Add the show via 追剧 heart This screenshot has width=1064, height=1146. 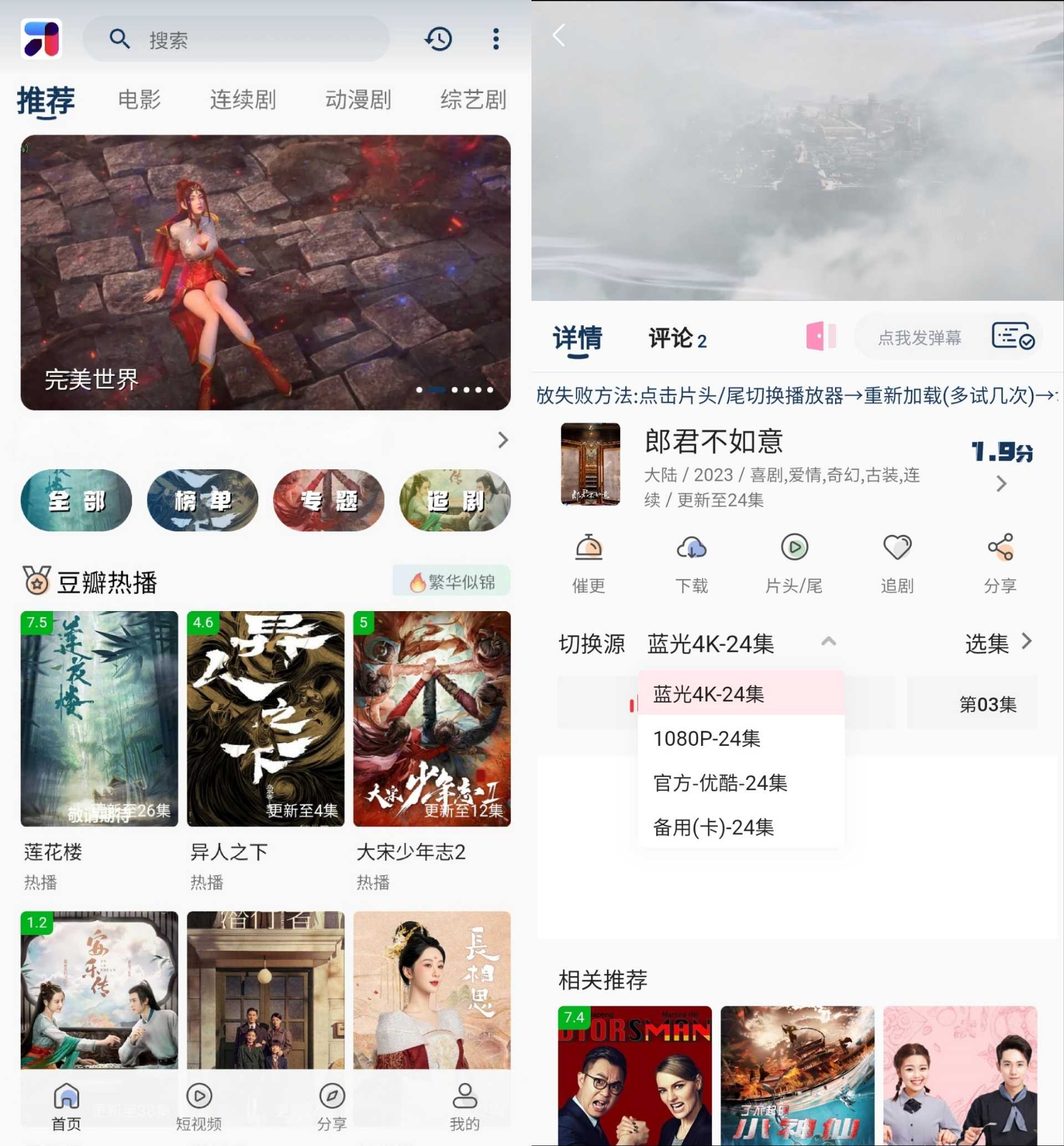pos(897,562)
